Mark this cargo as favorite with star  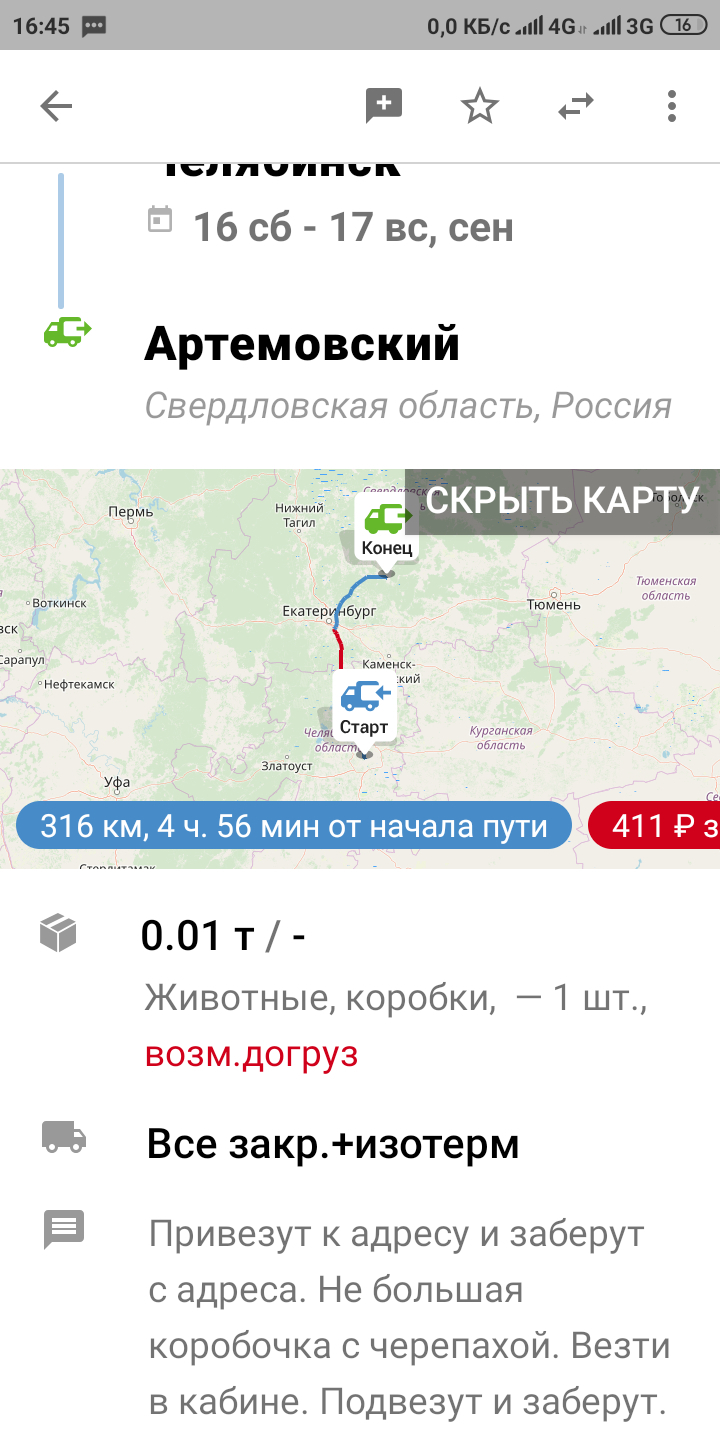[480, 106]
